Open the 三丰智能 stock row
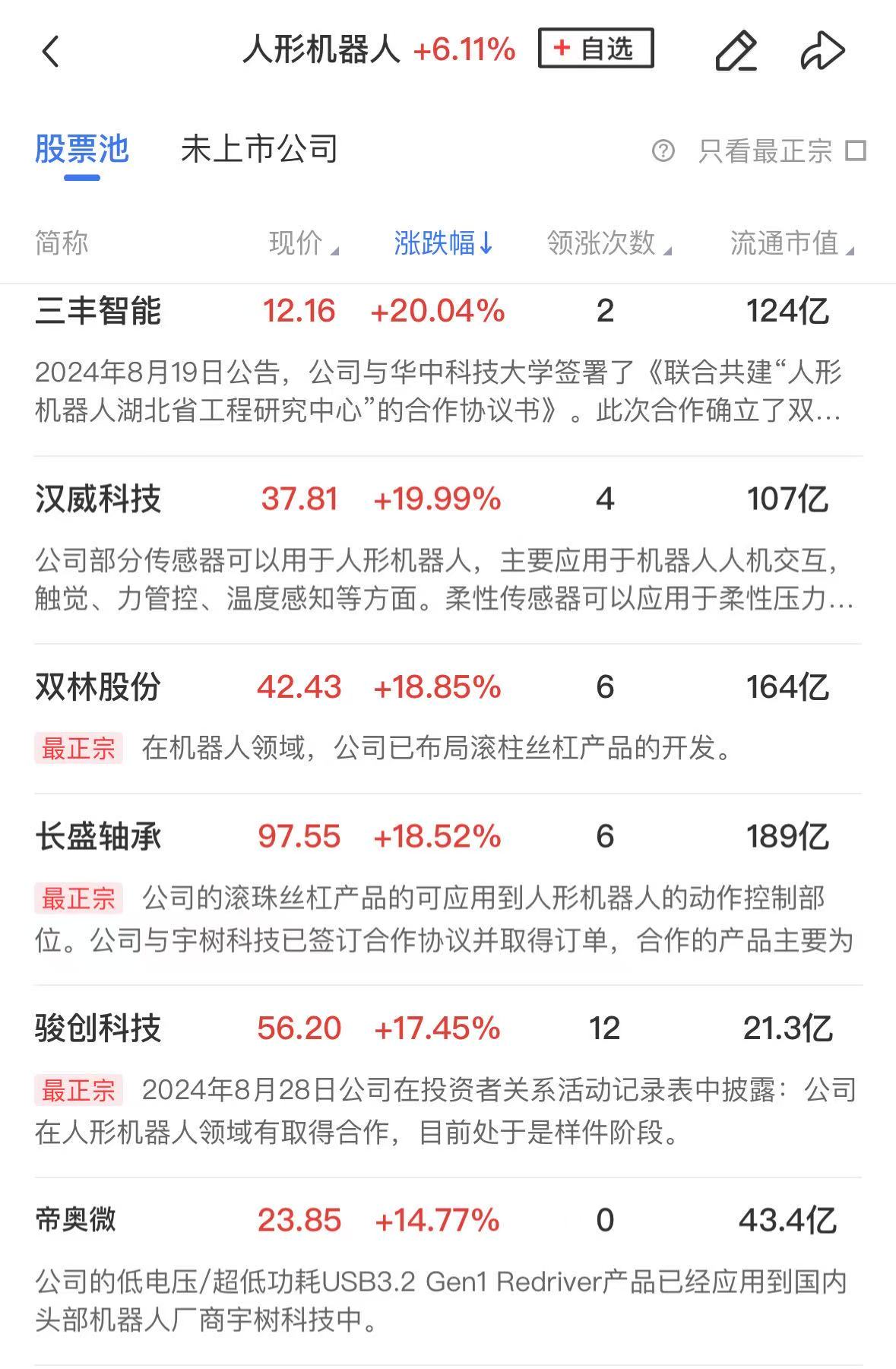The image size is (896, 1369). pyautogui.click(x=98, y=311)
